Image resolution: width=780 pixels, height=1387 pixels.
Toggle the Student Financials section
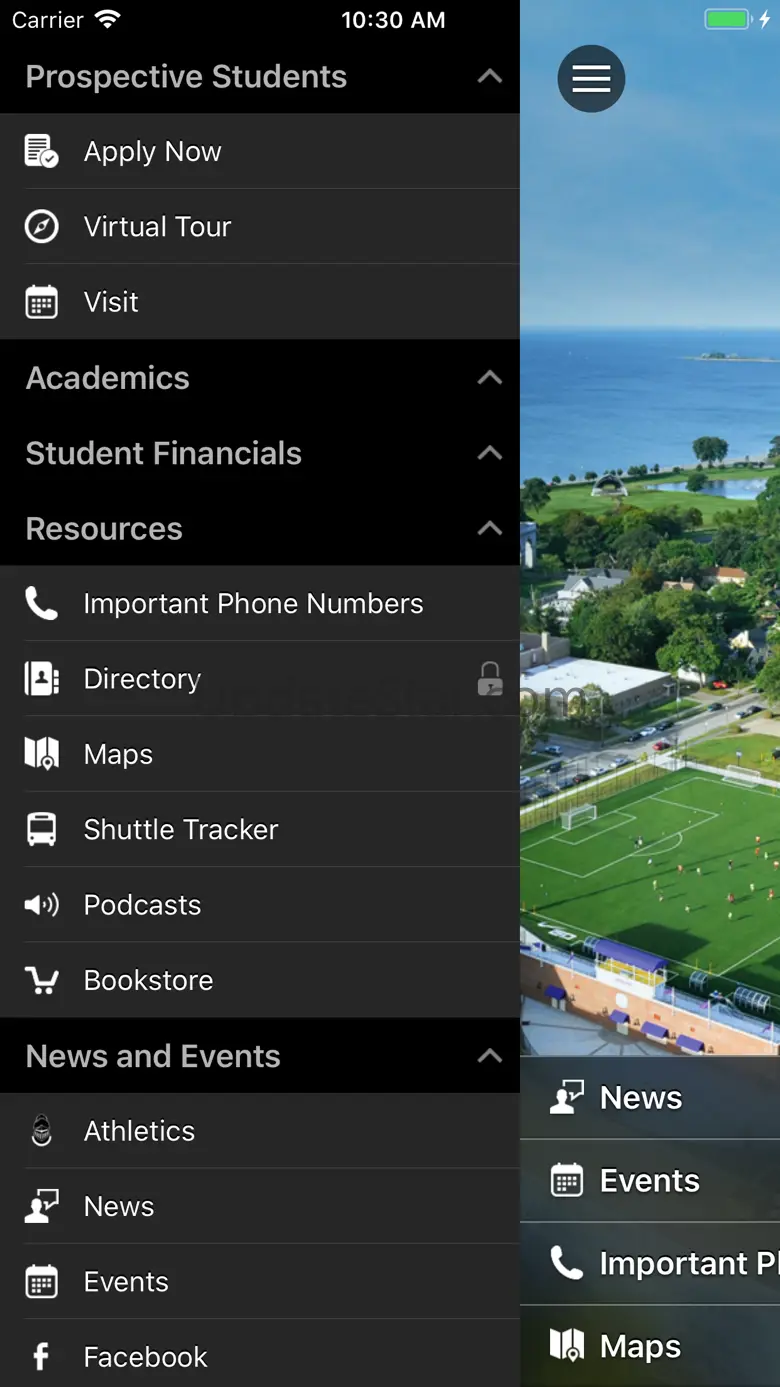coord(489,453)
